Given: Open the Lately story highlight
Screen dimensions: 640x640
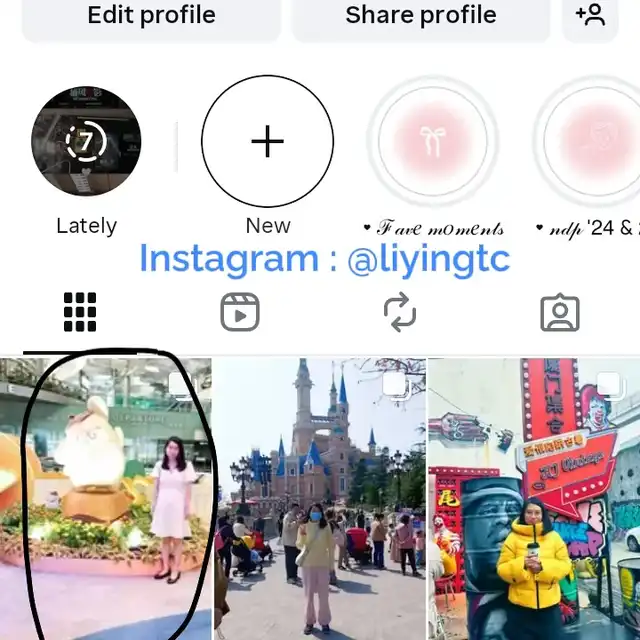Looking at the screenshot, I should click(x=86, y=142).
